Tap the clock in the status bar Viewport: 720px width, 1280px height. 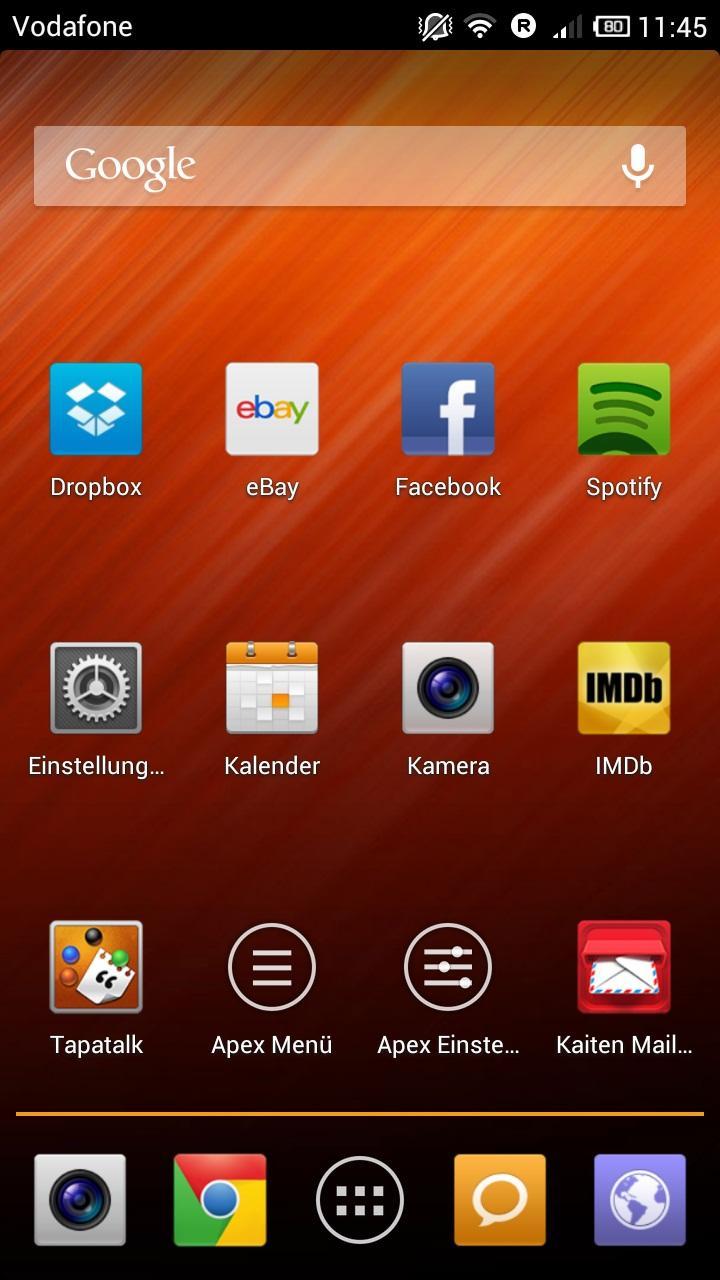coord(668,26)
